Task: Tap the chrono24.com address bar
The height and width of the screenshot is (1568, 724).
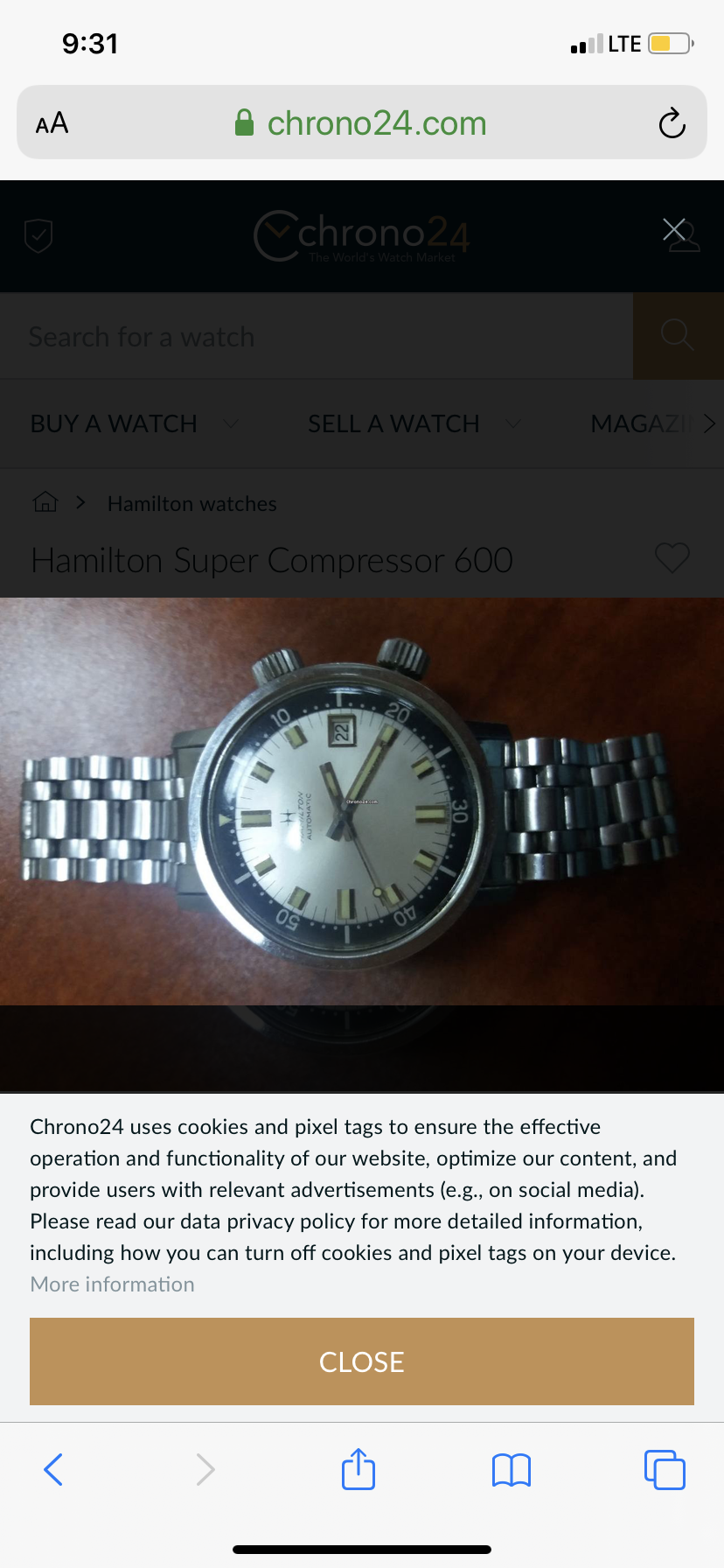Action: tap(361, 123)
